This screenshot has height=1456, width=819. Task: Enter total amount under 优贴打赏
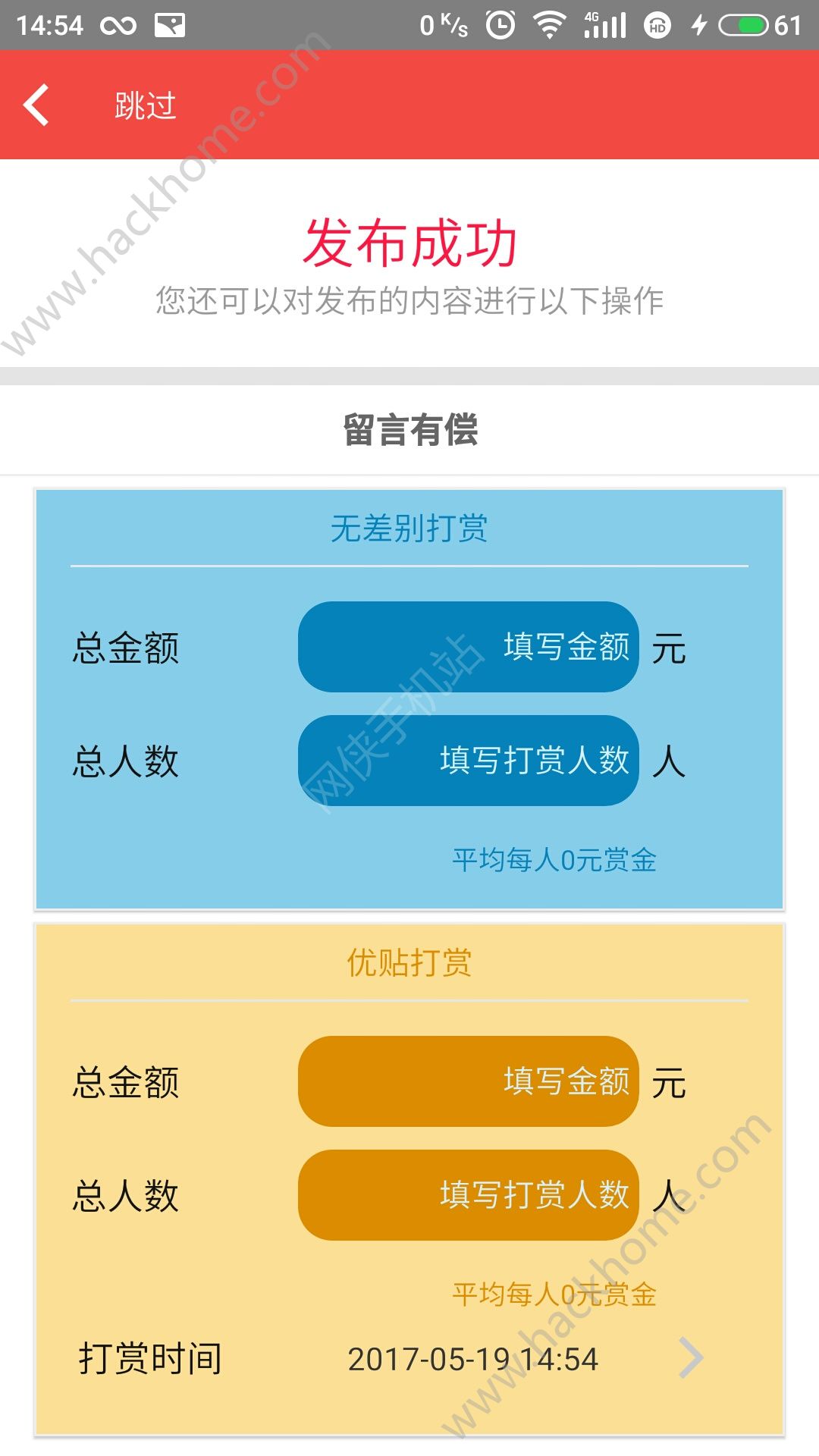[468, 1081]
